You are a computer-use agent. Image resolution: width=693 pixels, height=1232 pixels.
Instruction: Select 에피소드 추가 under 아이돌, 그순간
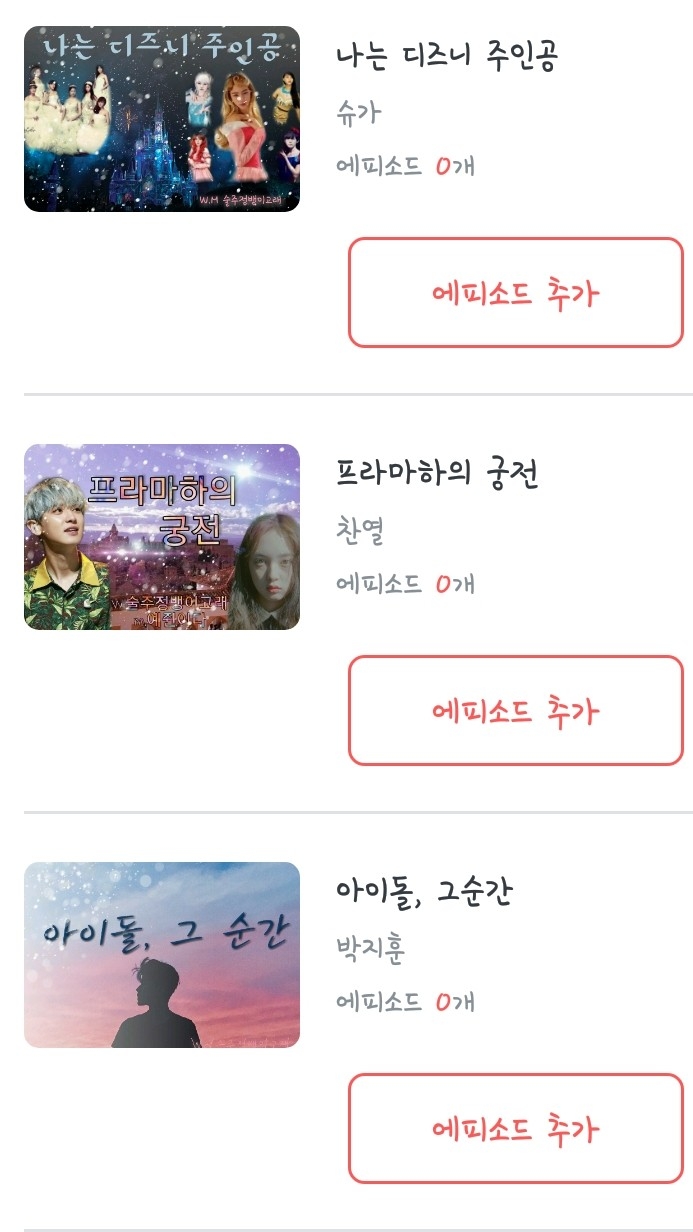coord(515,1129)
